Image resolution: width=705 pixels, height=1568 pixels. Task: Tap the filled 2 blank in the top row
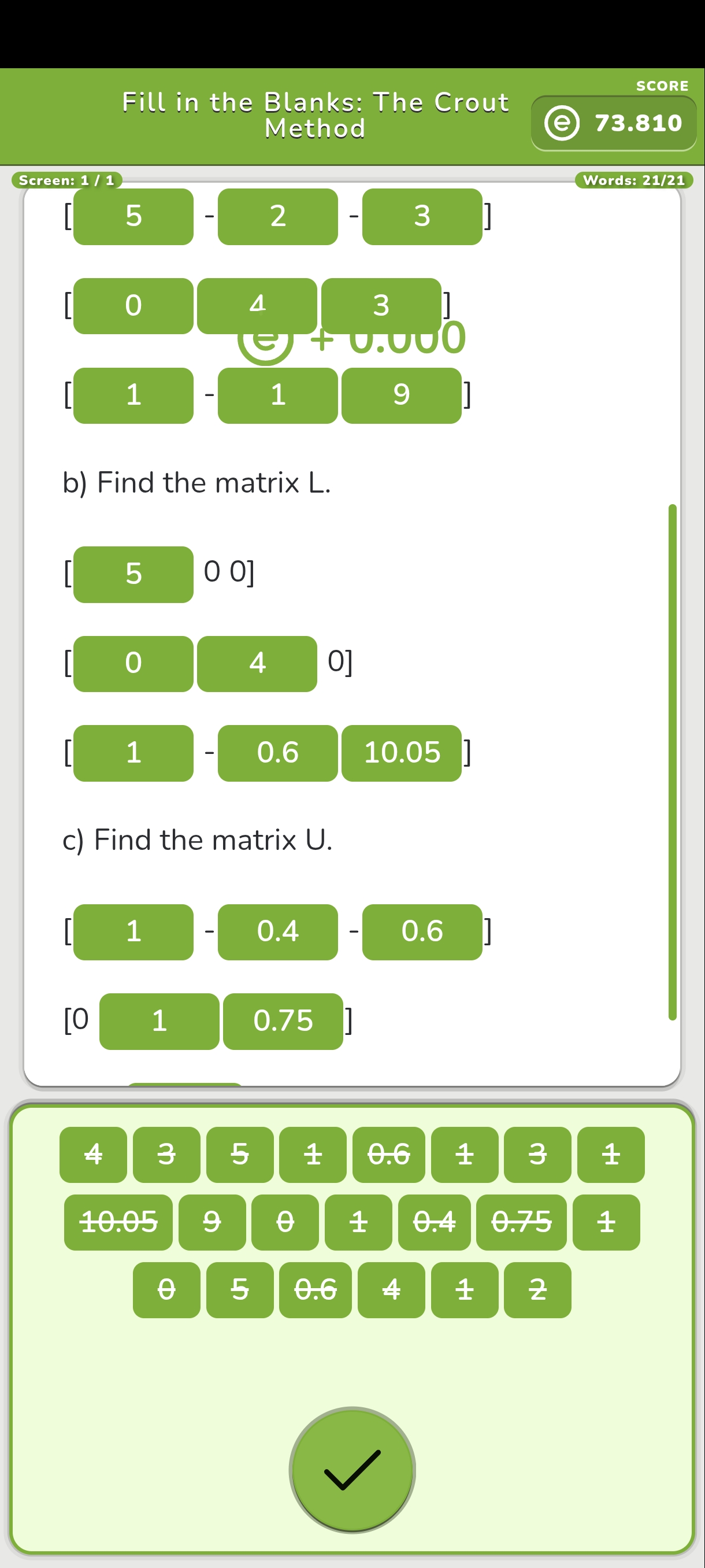[277, 216]
